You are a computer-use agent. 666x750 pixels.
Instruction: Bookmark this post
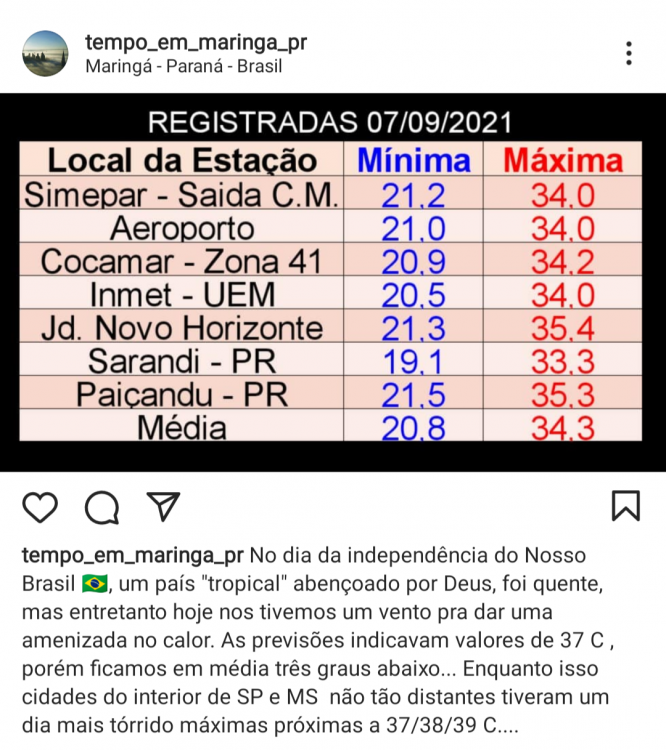click(x=625, y=506)
